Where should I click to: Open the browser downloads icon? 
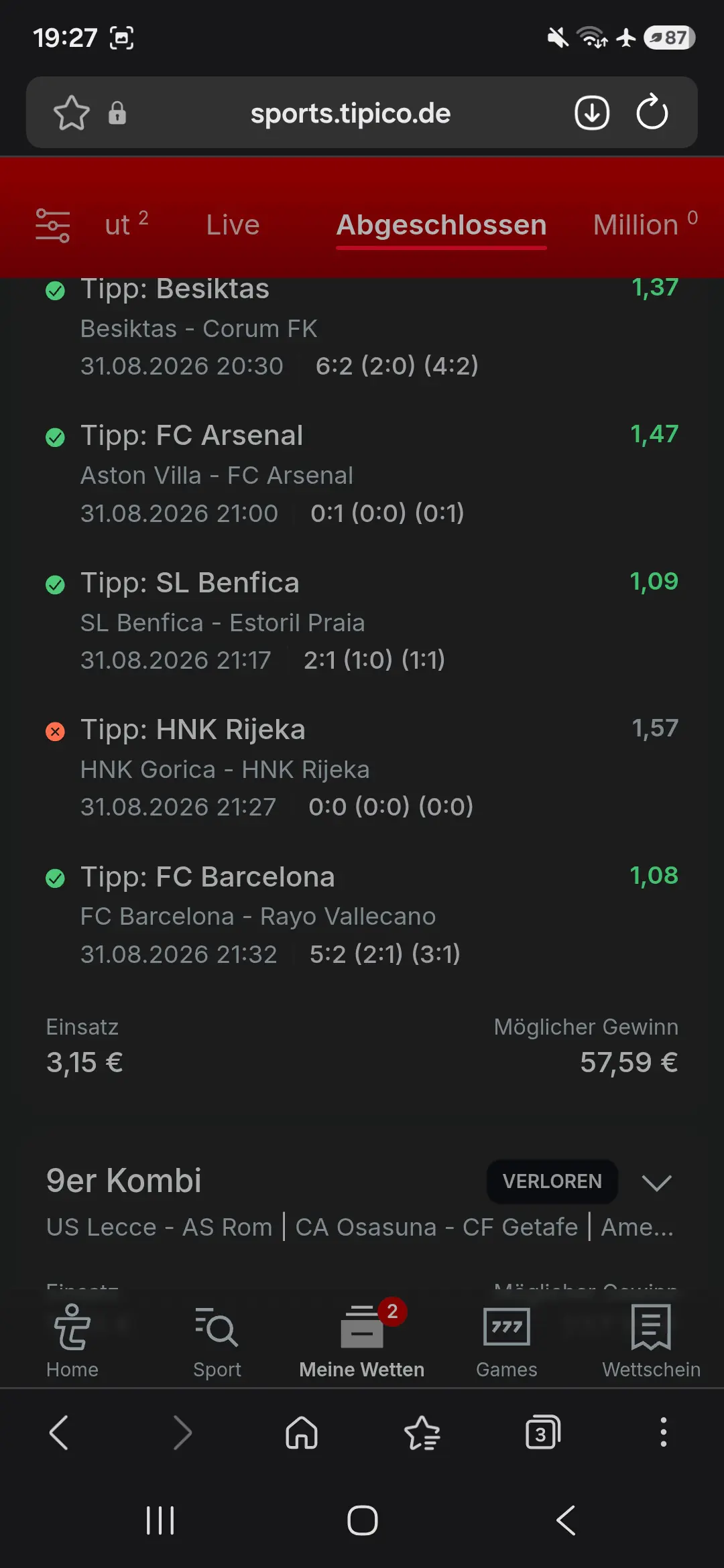592,113
